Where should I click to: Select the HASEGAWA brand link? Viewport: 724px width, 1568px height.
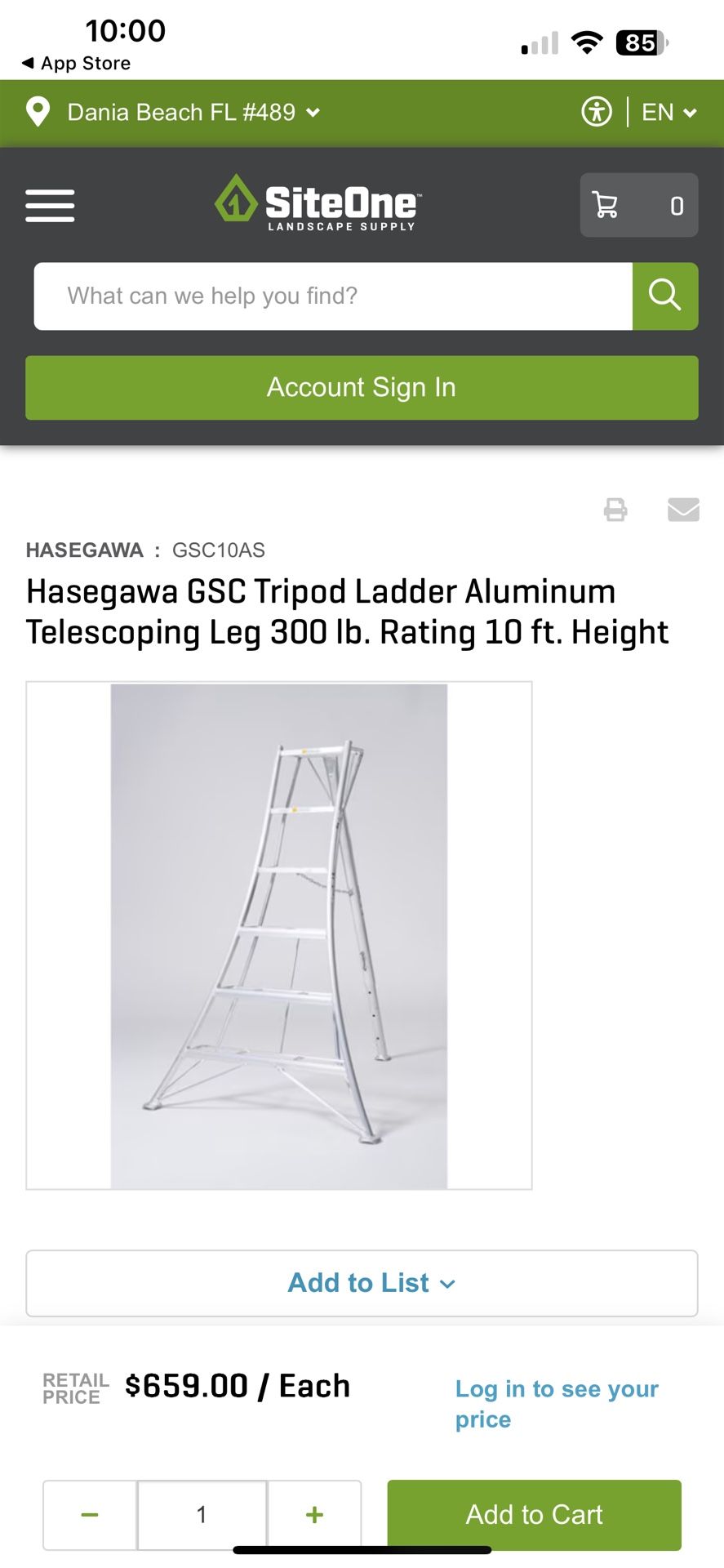tap(83, 550)
